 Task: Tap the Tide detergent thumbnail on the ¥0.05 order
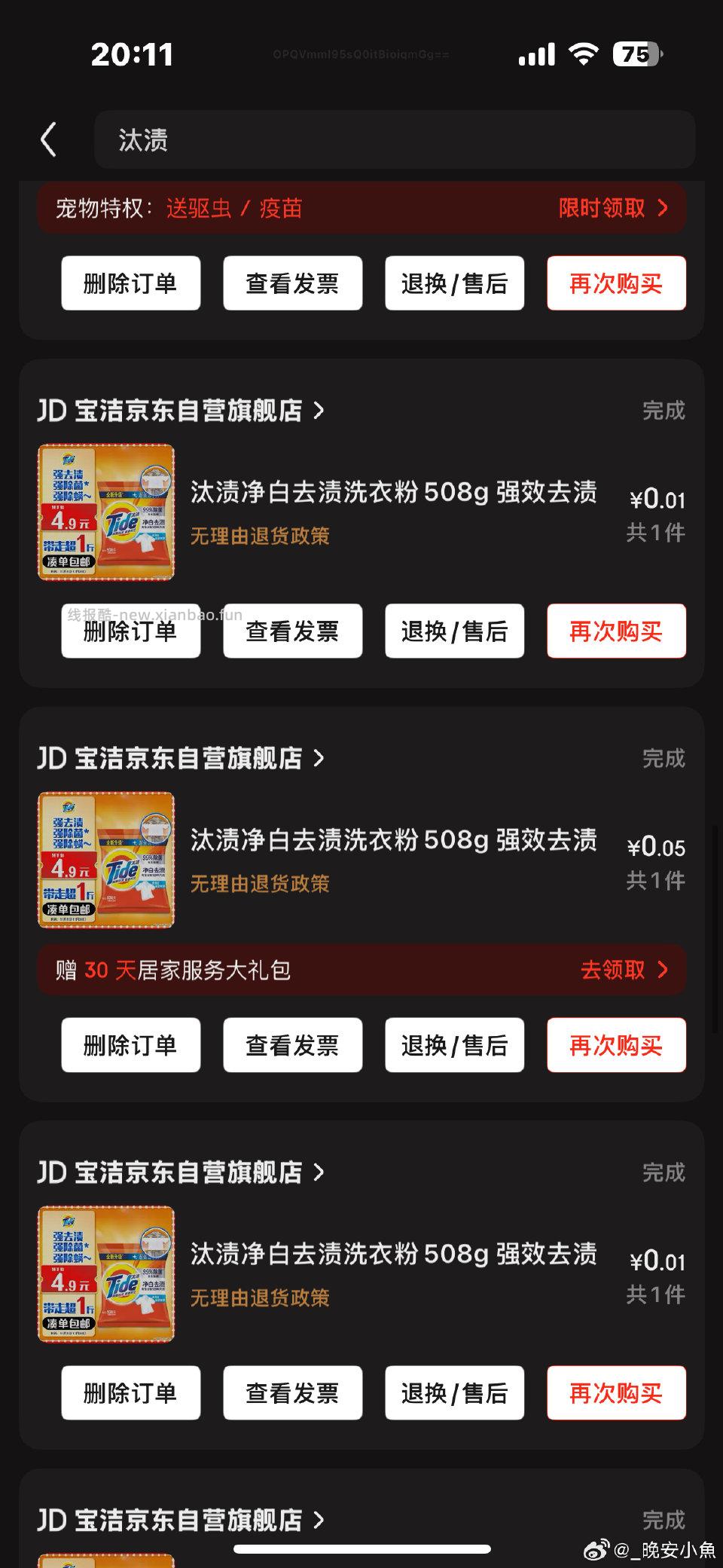(105, 860)
